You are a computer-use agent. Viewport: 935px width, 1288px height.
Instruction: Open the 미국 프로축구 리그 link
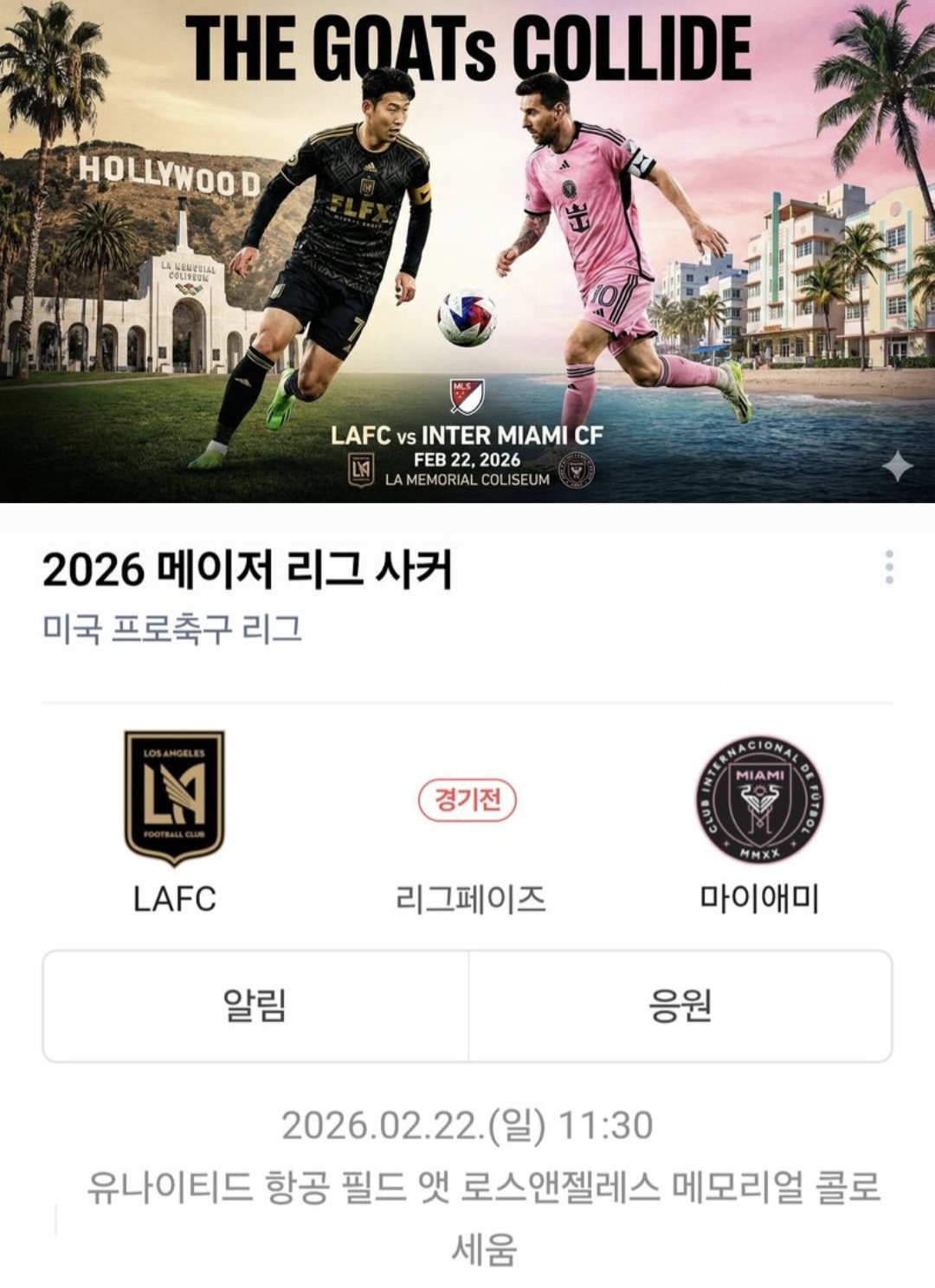pos(172,628)
